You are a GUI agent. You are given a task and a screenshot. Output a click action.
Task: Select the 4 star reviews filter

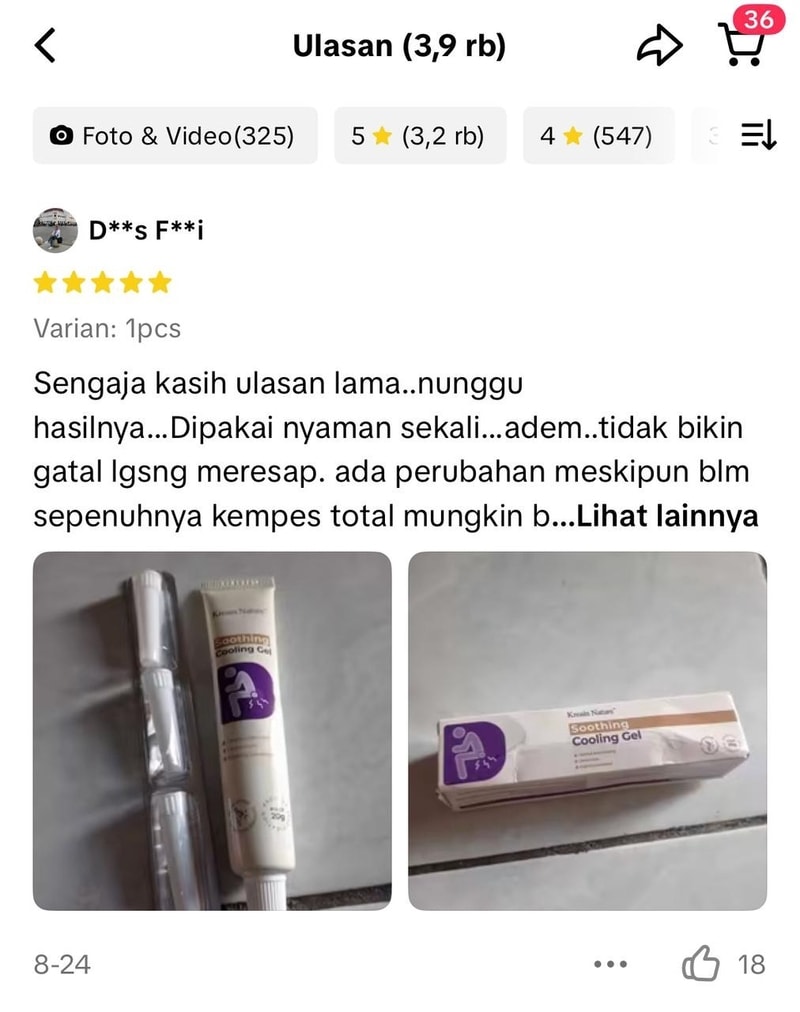pyautogui.click(x=597, y=136)
